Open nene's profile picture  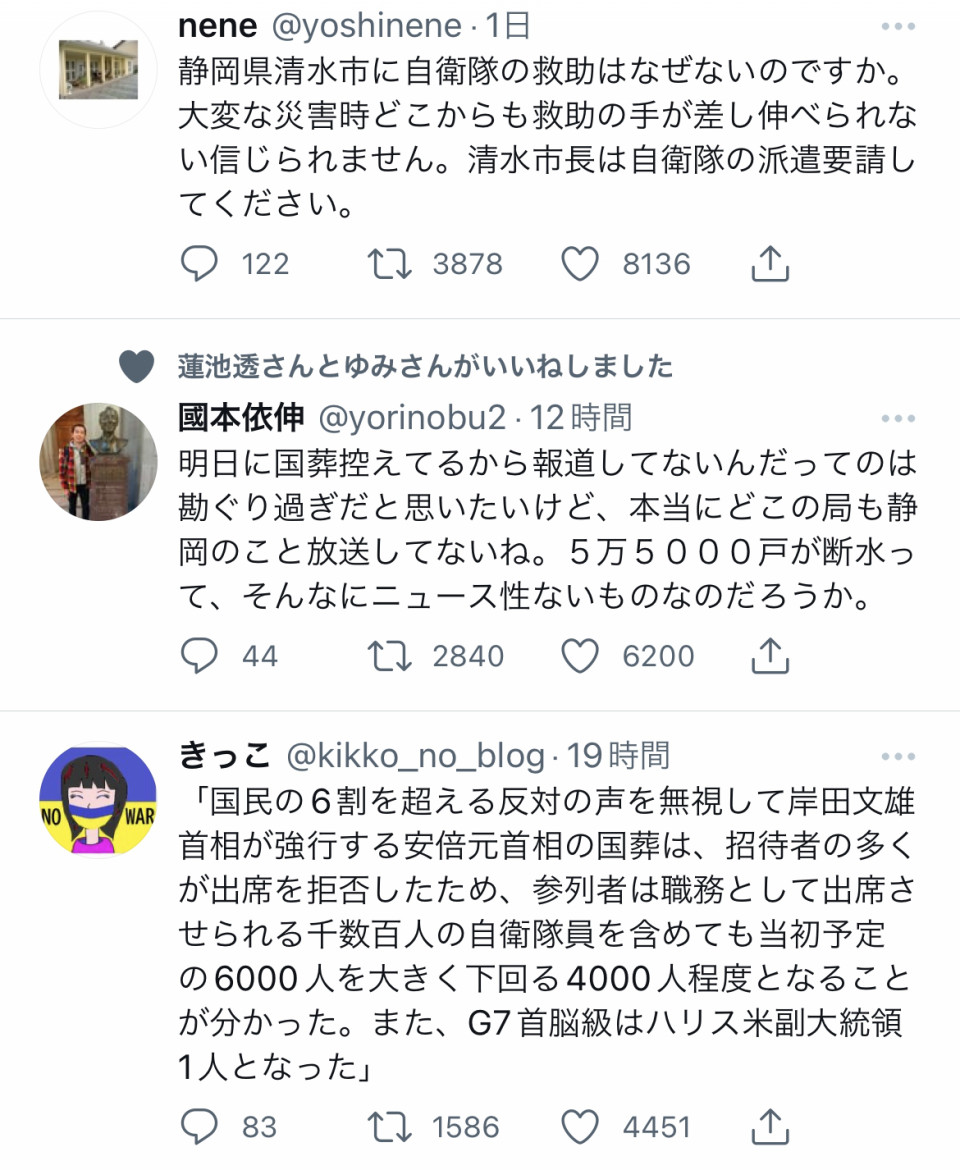coord(98,69)
